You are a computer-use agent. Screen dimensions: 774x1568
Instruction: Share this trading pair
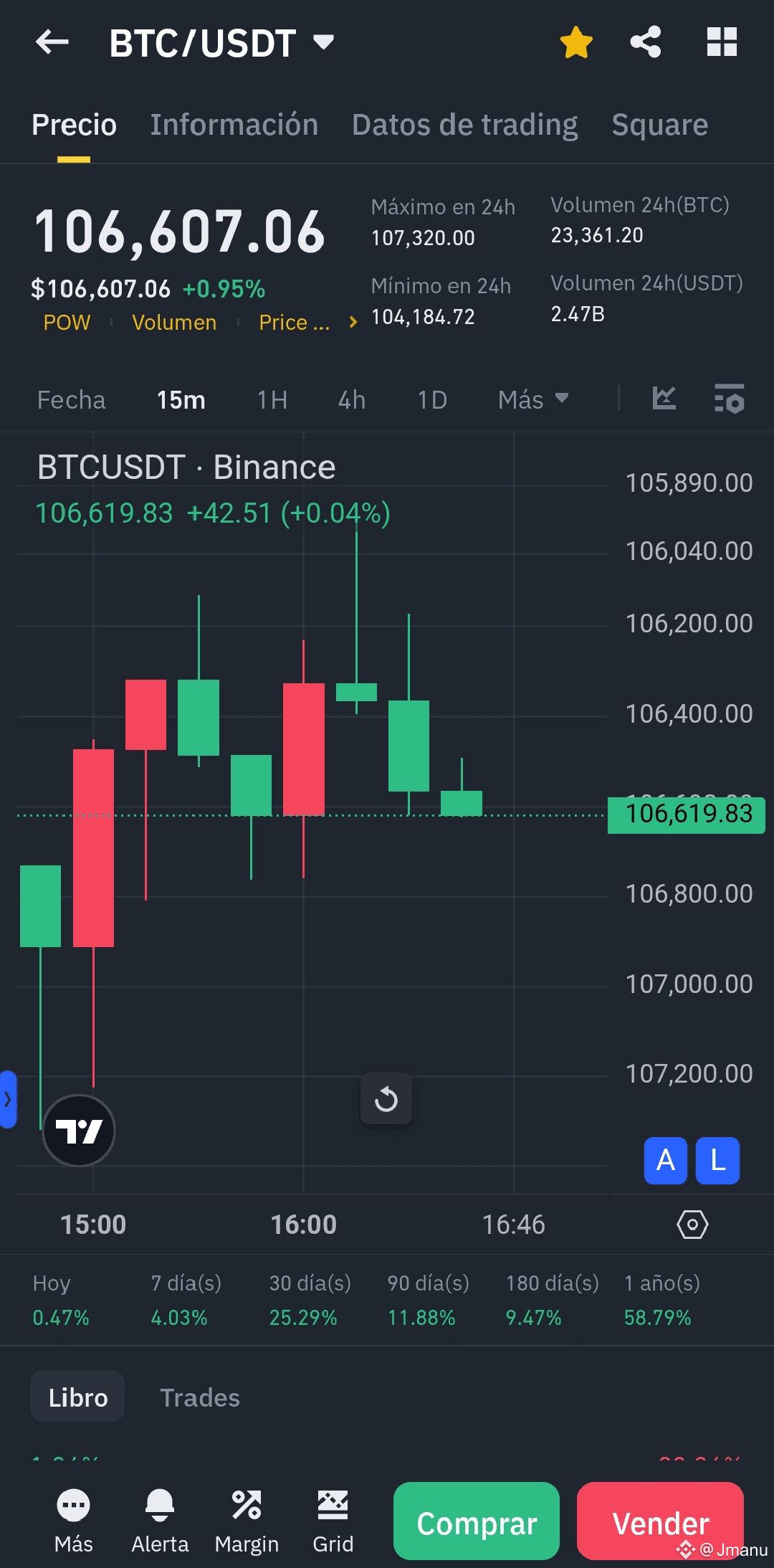click(646, 42)
